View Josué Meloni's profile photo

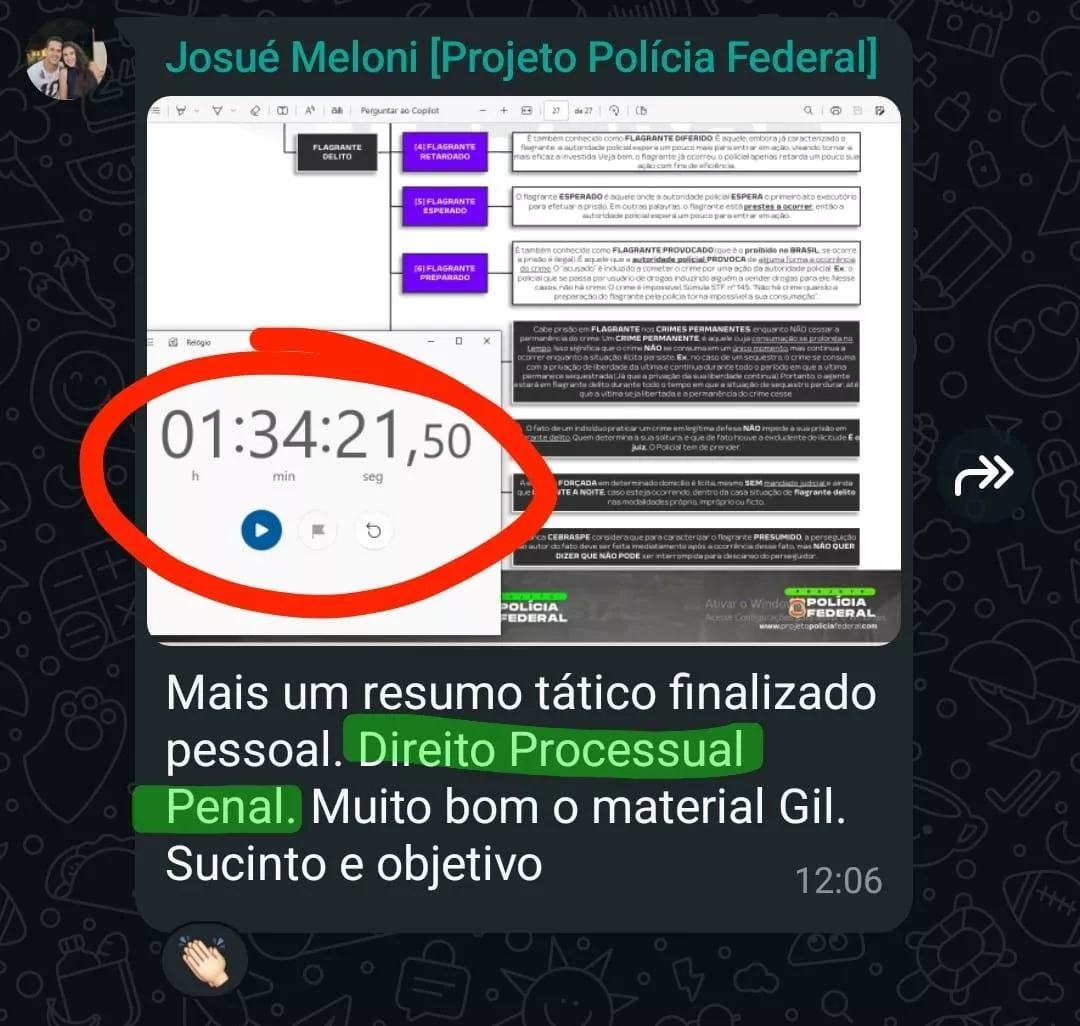66,61
